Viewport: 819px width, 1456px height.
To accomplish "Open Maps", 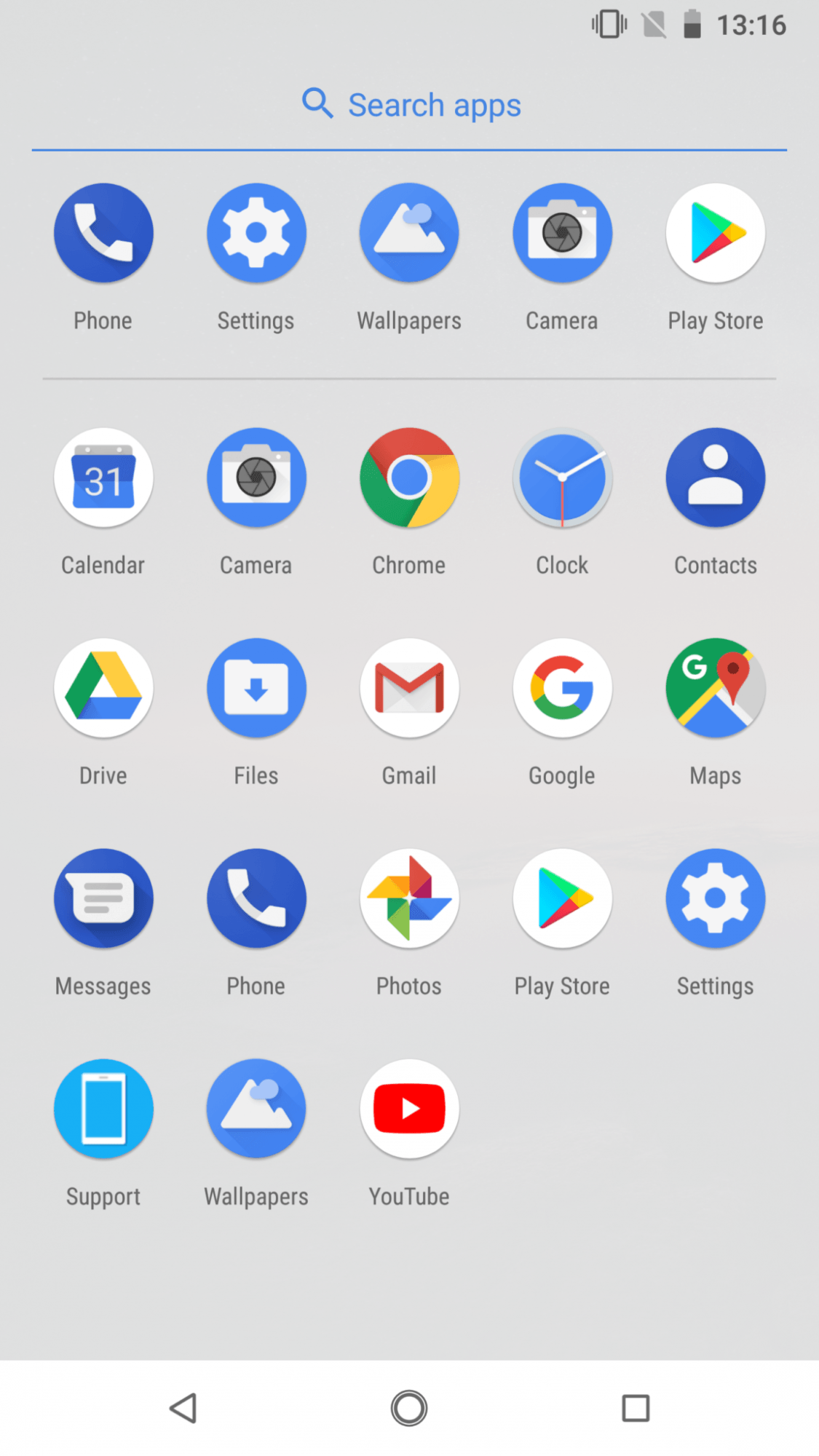I will pos(715,689).
